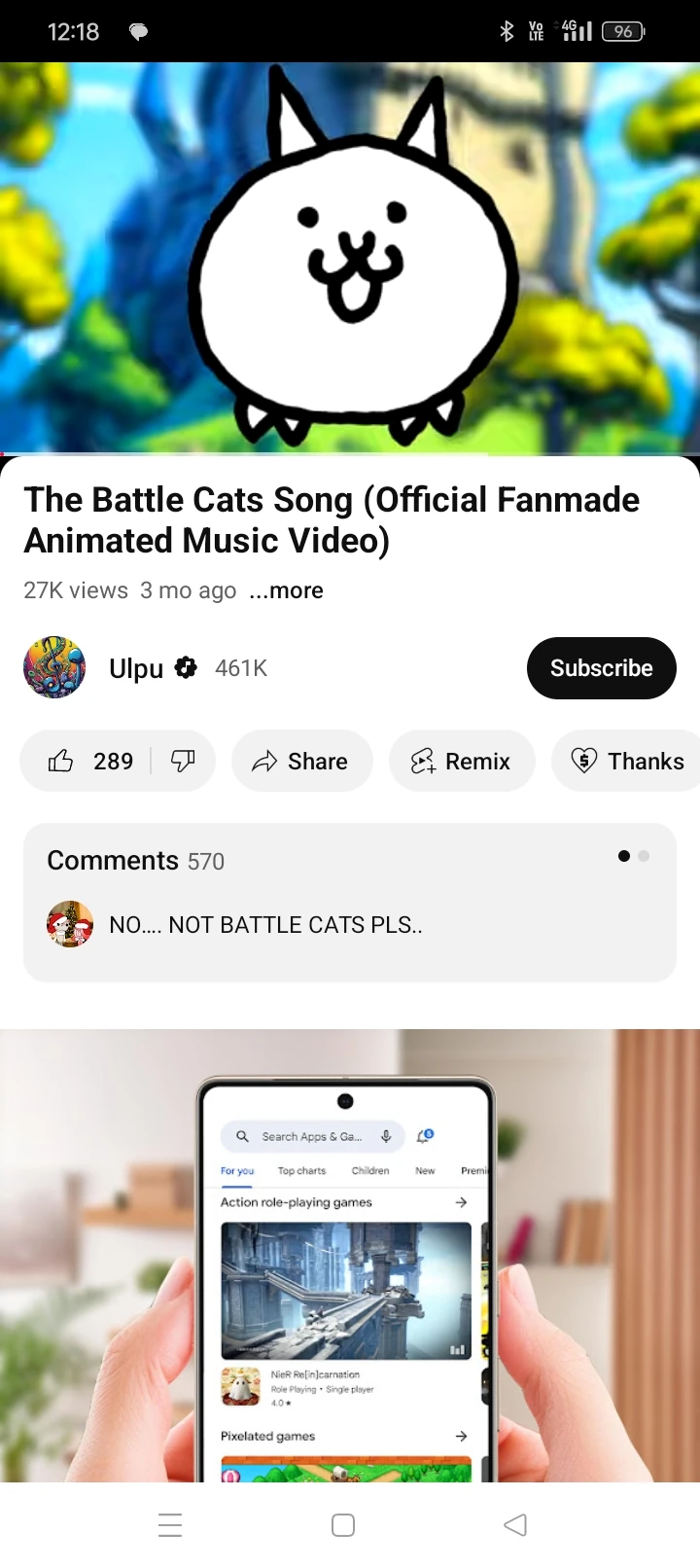Send a Thanks to the creator
Image resolution: width=700 pixels, height=1568 pixels.
click(628, 761)
